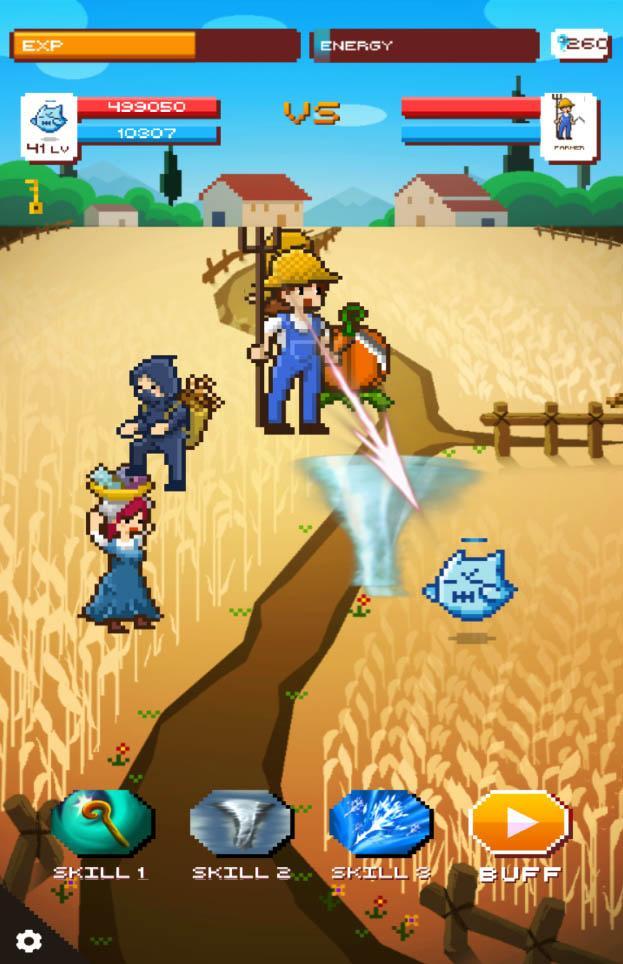This screenshot has height=964, width=623.
Task: Use the Skill 3 ice attack
Action: [381, 825]
